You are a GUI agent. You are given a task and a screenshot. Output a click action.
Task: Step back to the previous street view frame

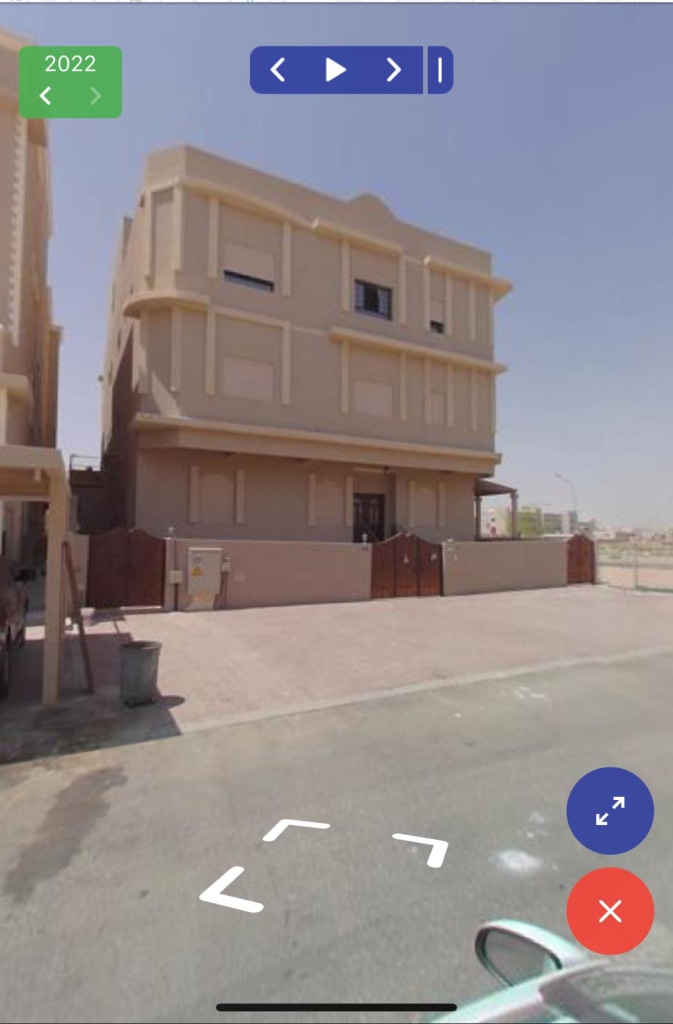[278, 70]
